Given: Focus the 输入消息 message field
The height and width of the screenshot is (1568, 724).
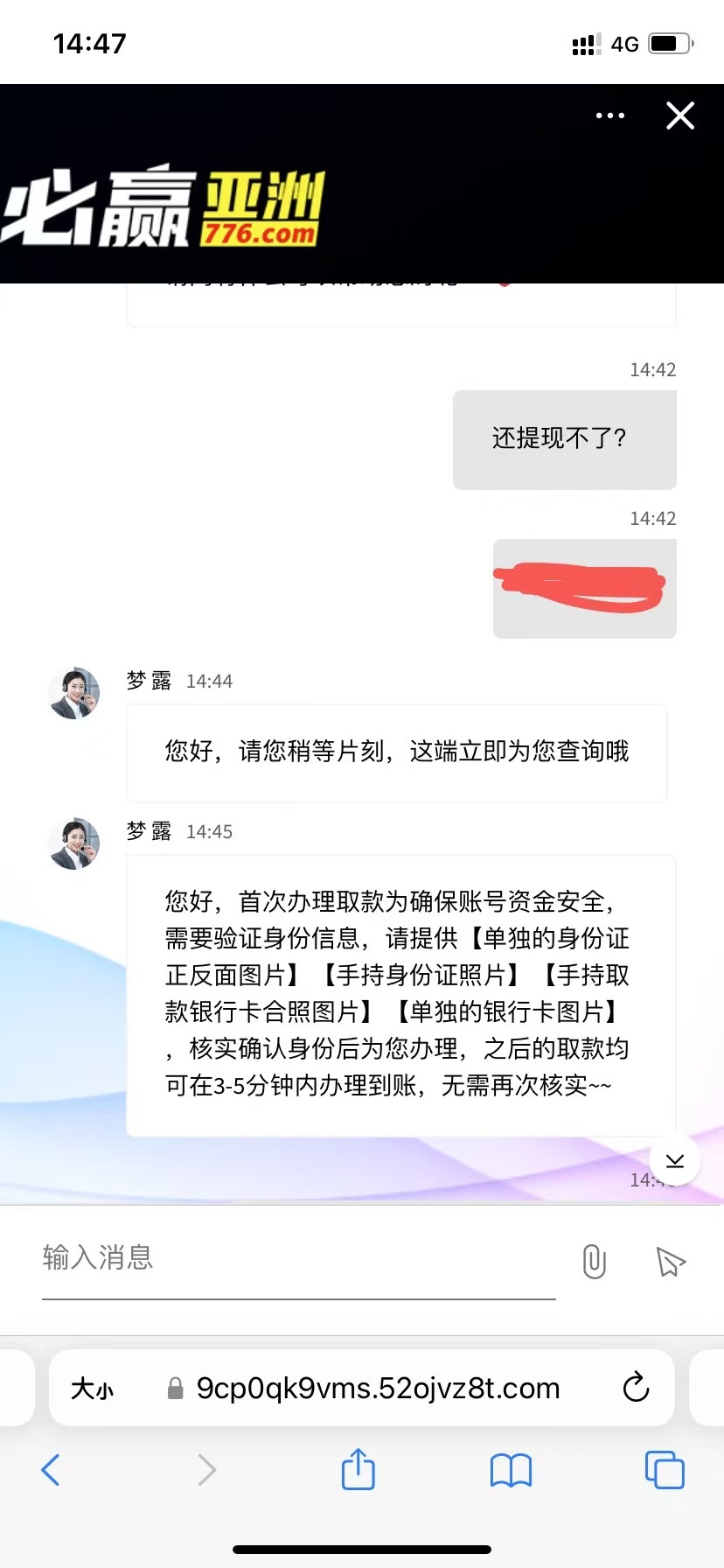Looking at the screenshot, I should click(297, 1258).
